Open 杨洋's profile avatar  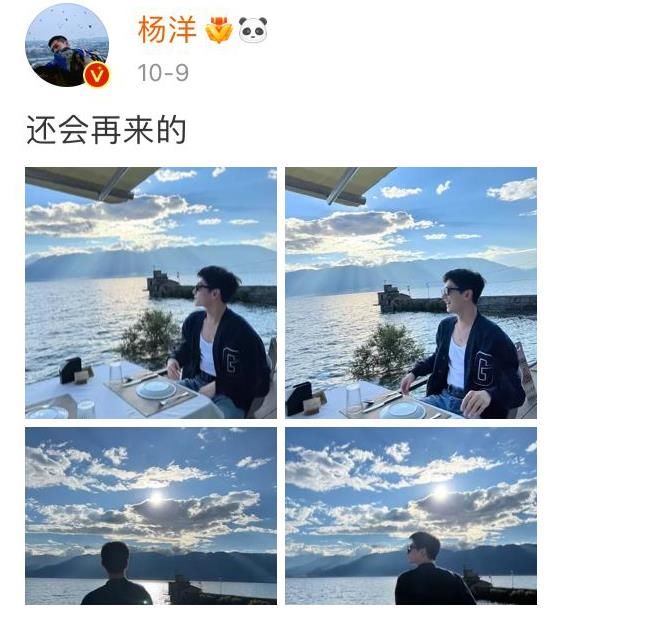66,45
